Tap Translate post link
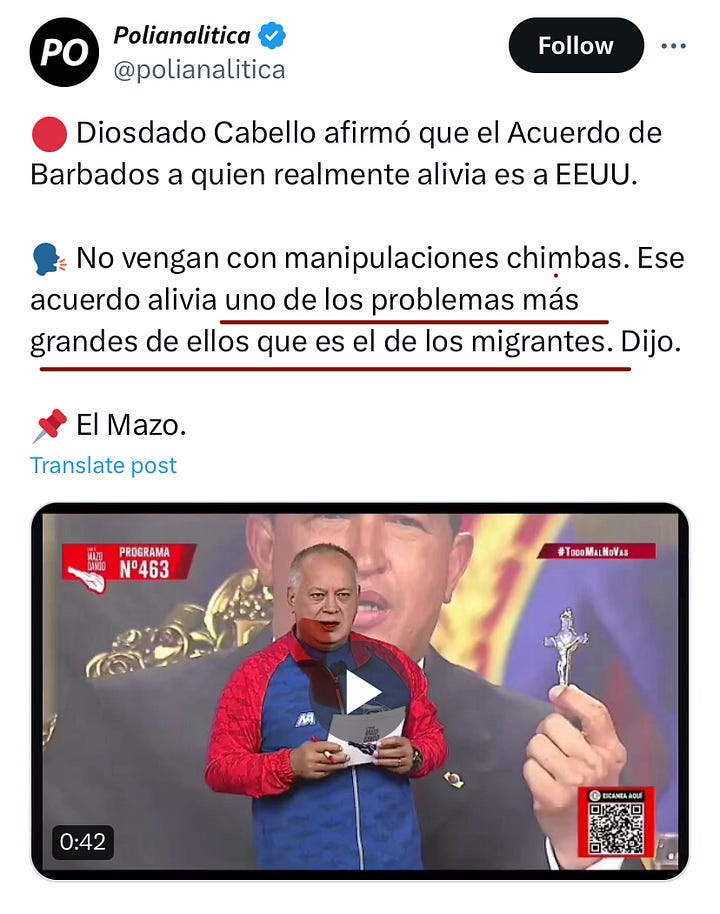 pyautogui.click(x=103, y=465)
